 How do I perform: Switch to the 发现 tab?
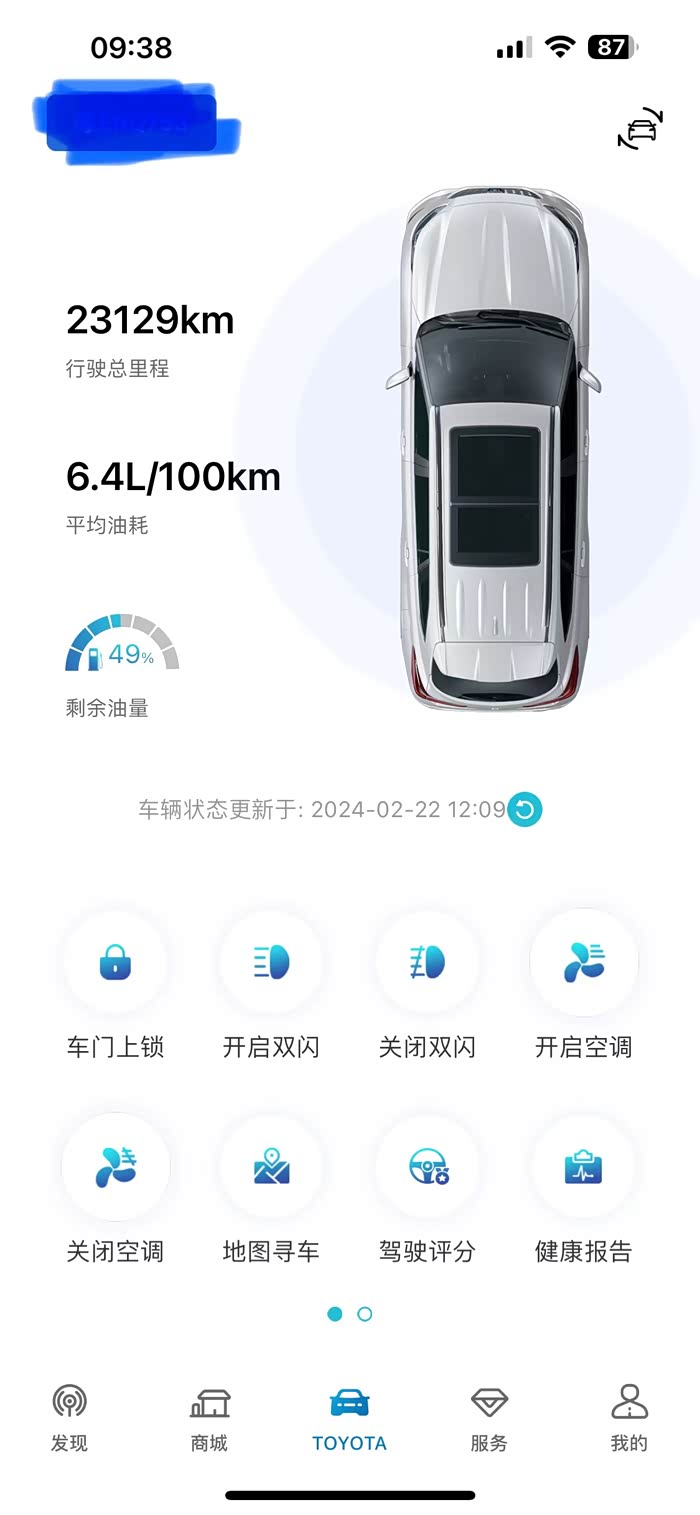pos(69,1418)
